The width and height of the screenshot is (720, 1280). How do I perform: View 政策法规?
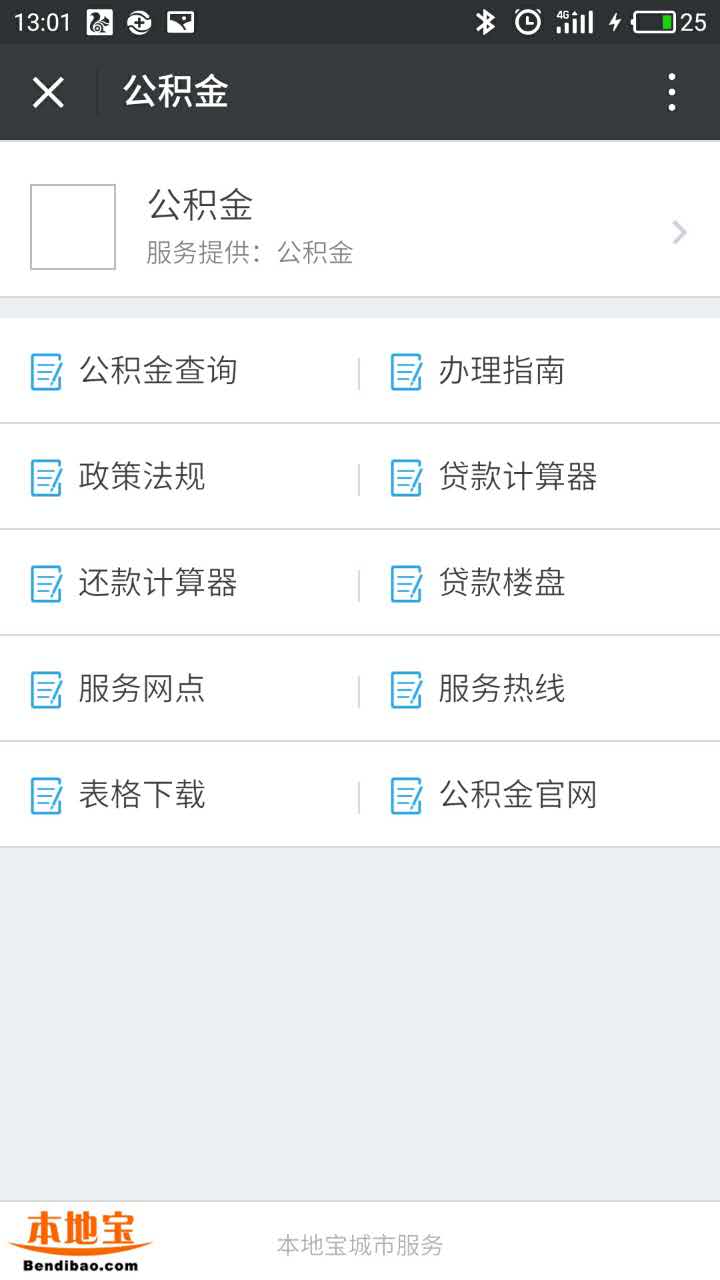(x=179, y=477)
